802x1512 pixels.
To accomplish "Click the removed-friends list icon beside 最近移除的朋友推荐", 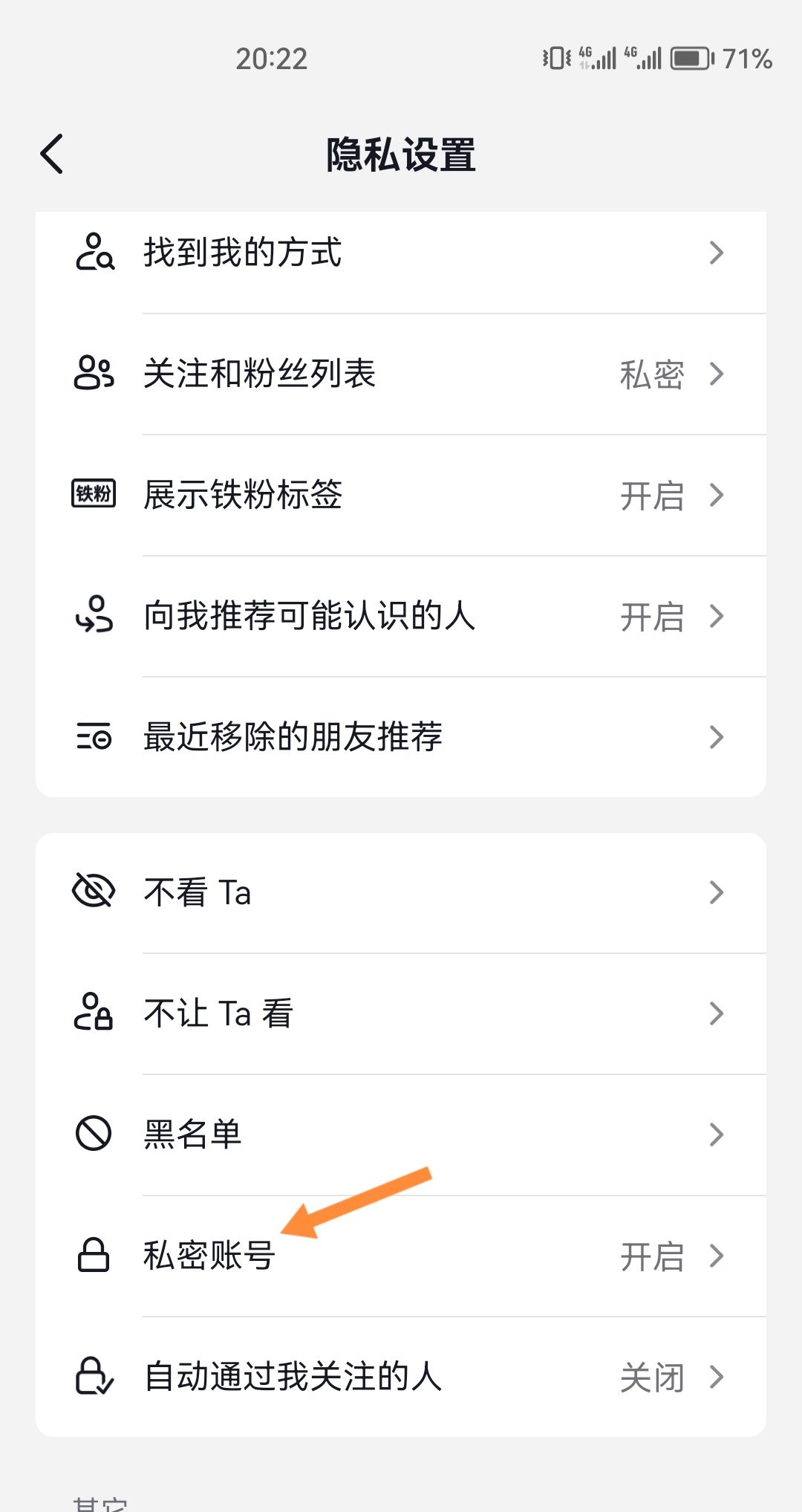I will pos(94,736).
